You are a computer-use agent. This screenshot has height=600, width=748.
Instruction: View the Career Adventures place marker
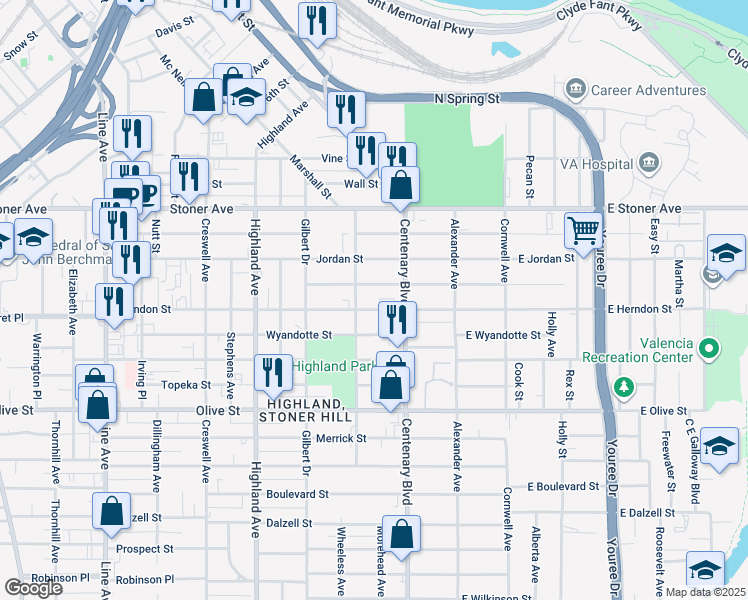(576, 90)
